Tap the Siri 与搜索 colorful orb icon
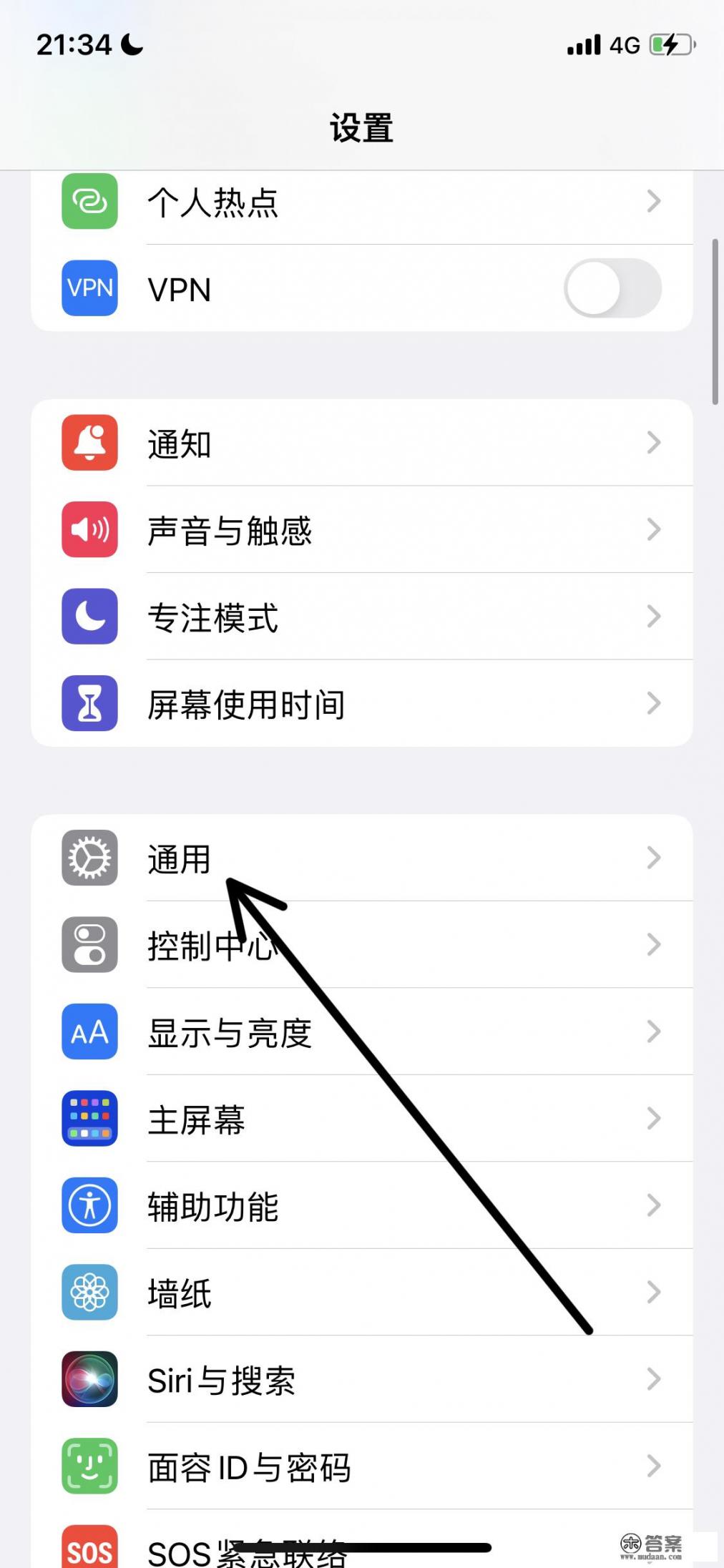The width and height of the screenshot is (724, 1568). click(89, 1379)
